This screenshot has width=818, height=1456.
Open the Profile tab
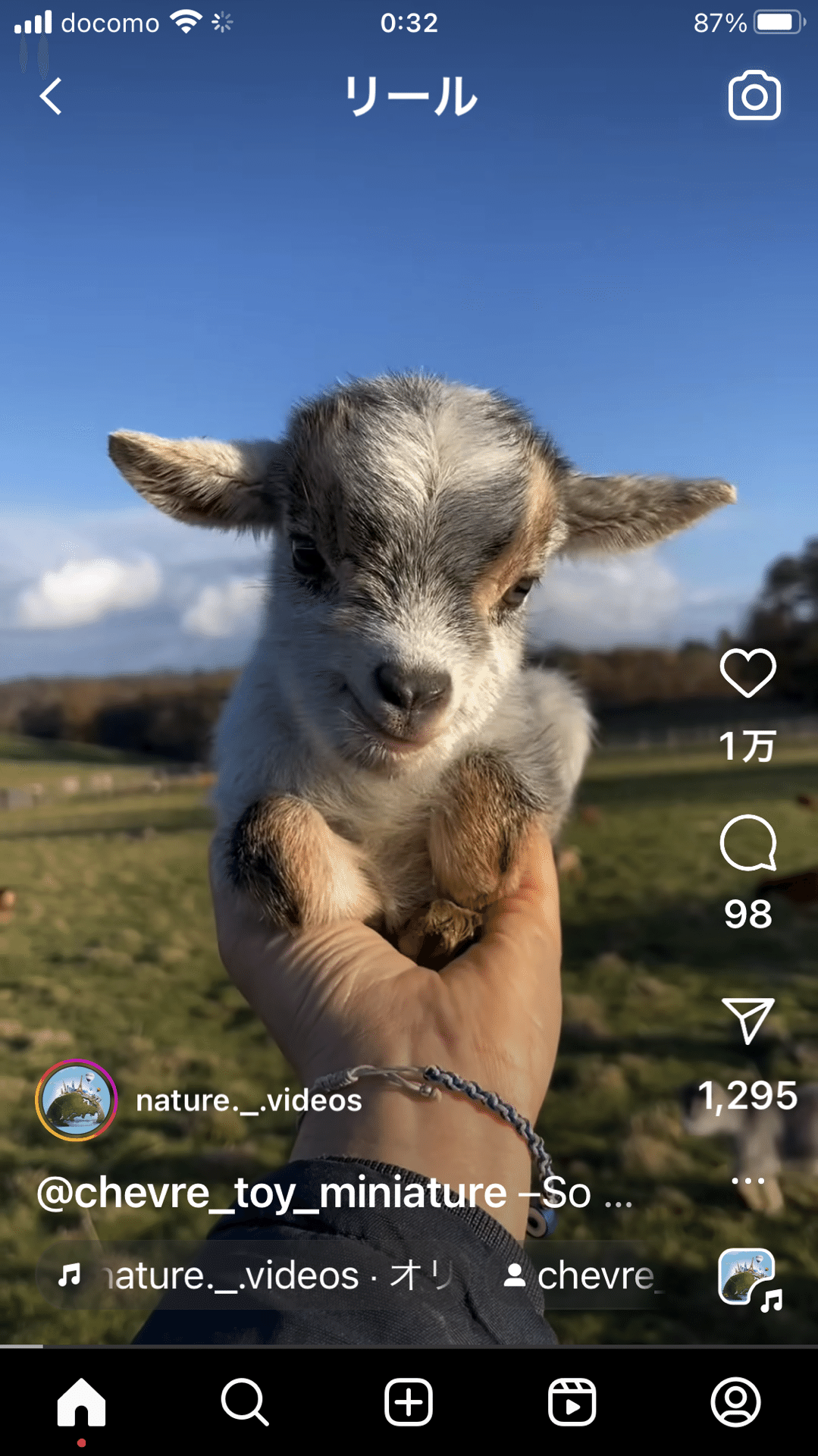point(736,1403)
